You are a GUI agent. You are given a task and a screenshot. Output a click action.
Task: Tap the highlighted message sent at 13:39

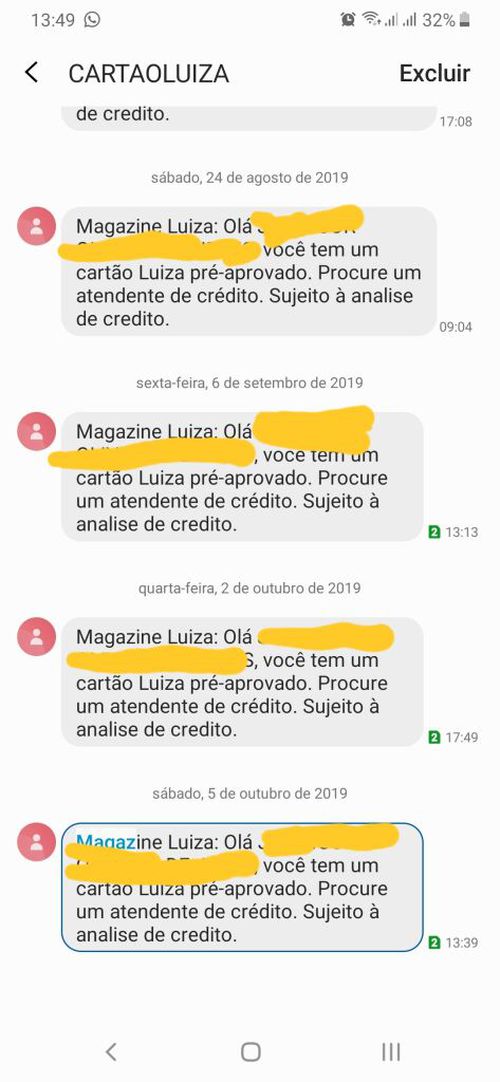click(x=242, y=887)
